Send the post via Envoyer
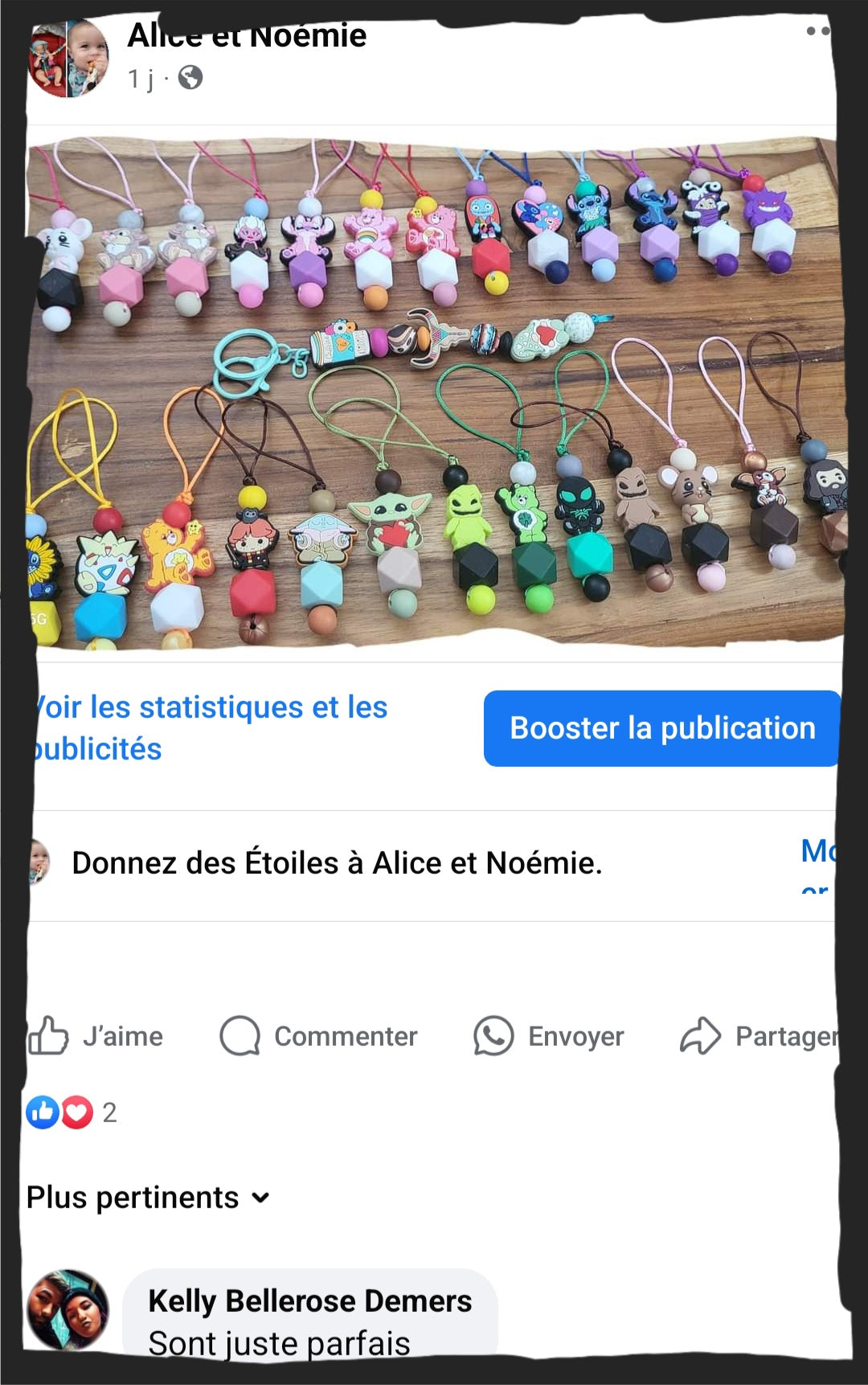 click(550, 1036)
